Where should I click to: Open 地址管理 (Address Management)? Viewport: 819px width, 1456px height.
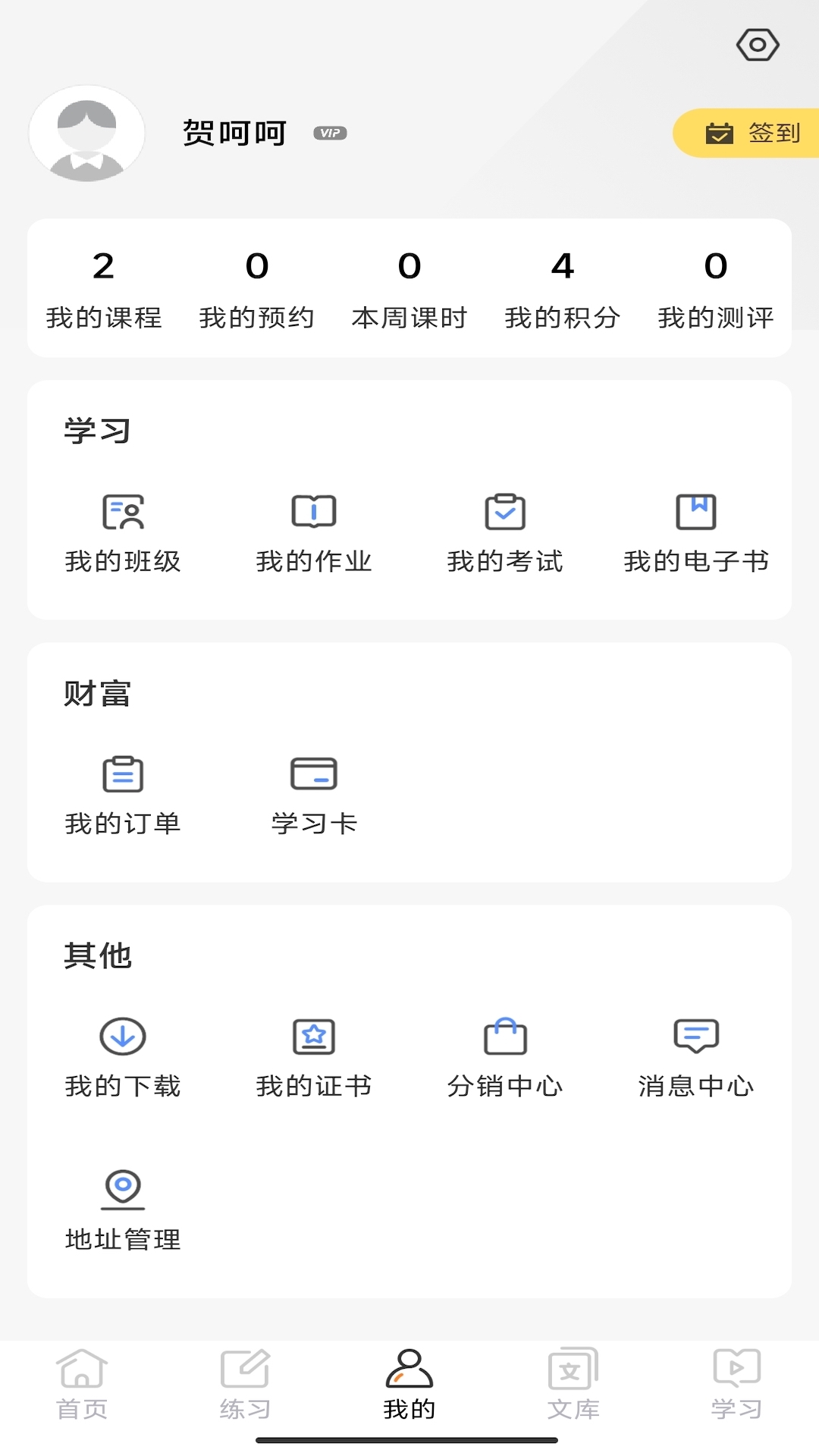[x=123, y=1210]
